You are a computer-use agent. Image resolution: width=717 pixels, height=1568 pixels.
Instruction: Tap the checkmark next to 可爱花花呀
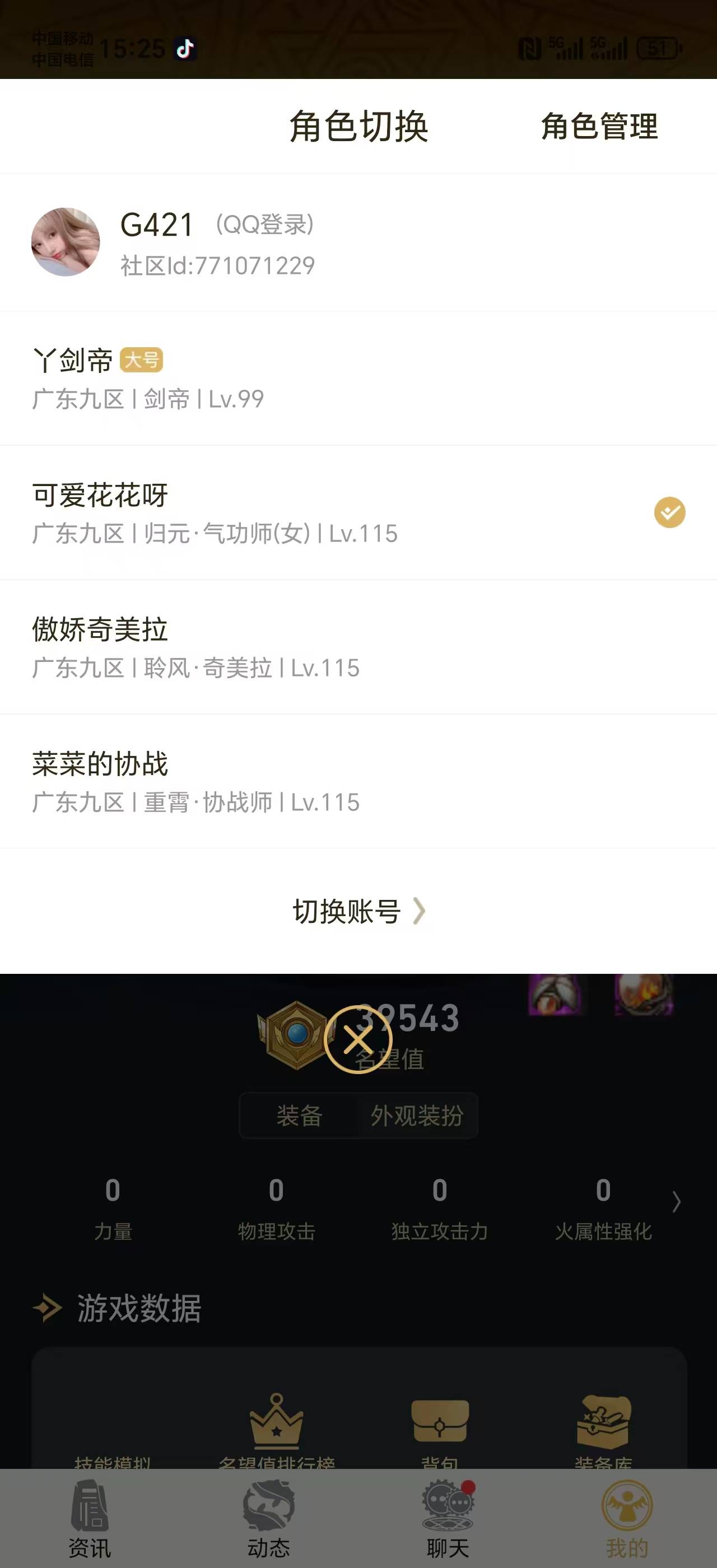(670, 513)
